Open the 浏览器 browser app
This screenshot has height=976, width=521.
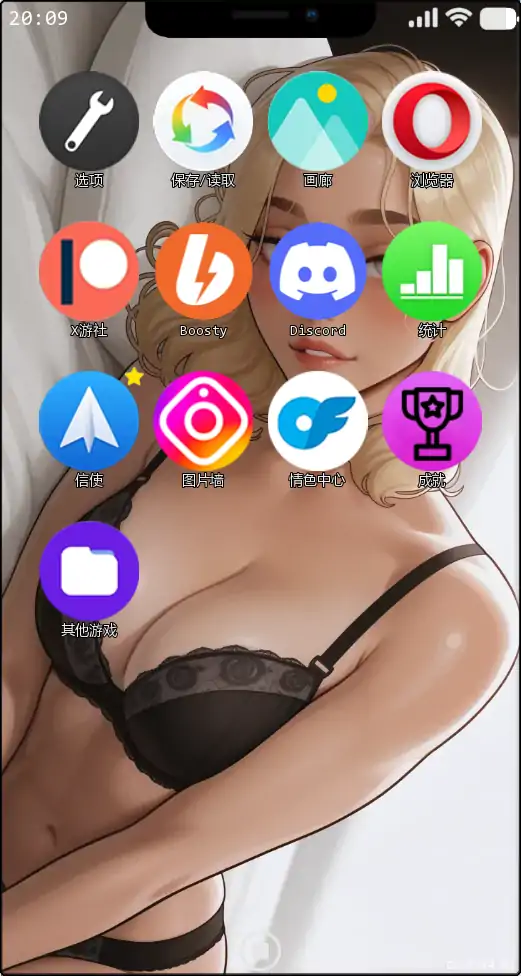[432, 121]
